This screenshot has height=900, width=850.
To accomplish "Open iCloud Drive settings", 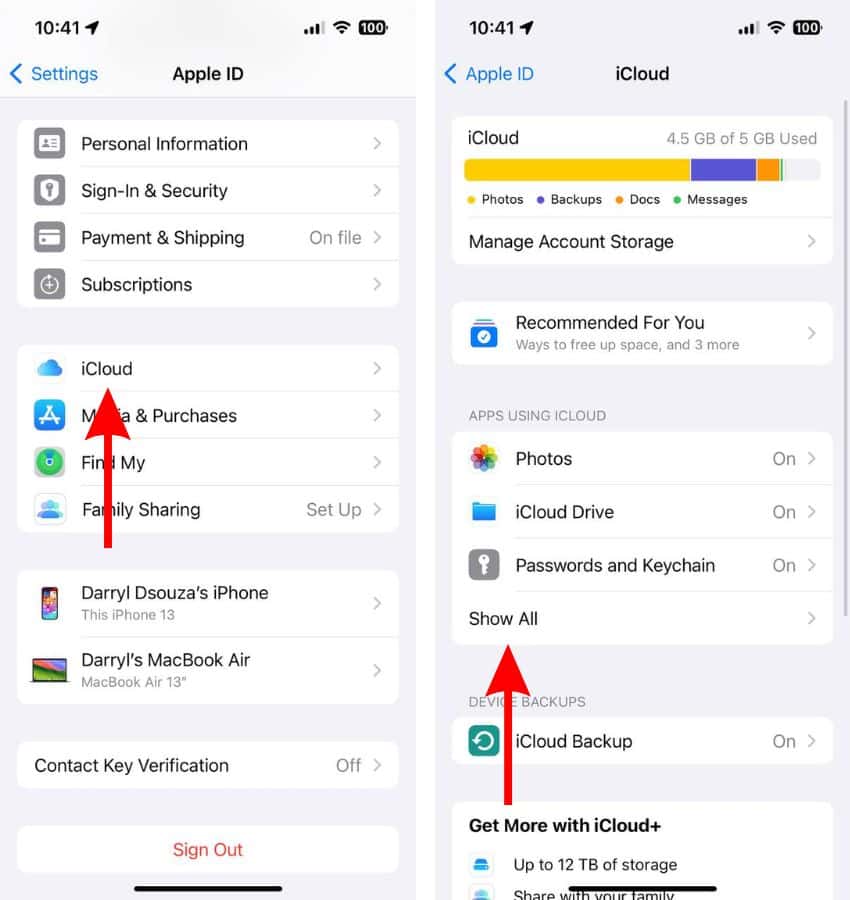I will pos(642,512).
